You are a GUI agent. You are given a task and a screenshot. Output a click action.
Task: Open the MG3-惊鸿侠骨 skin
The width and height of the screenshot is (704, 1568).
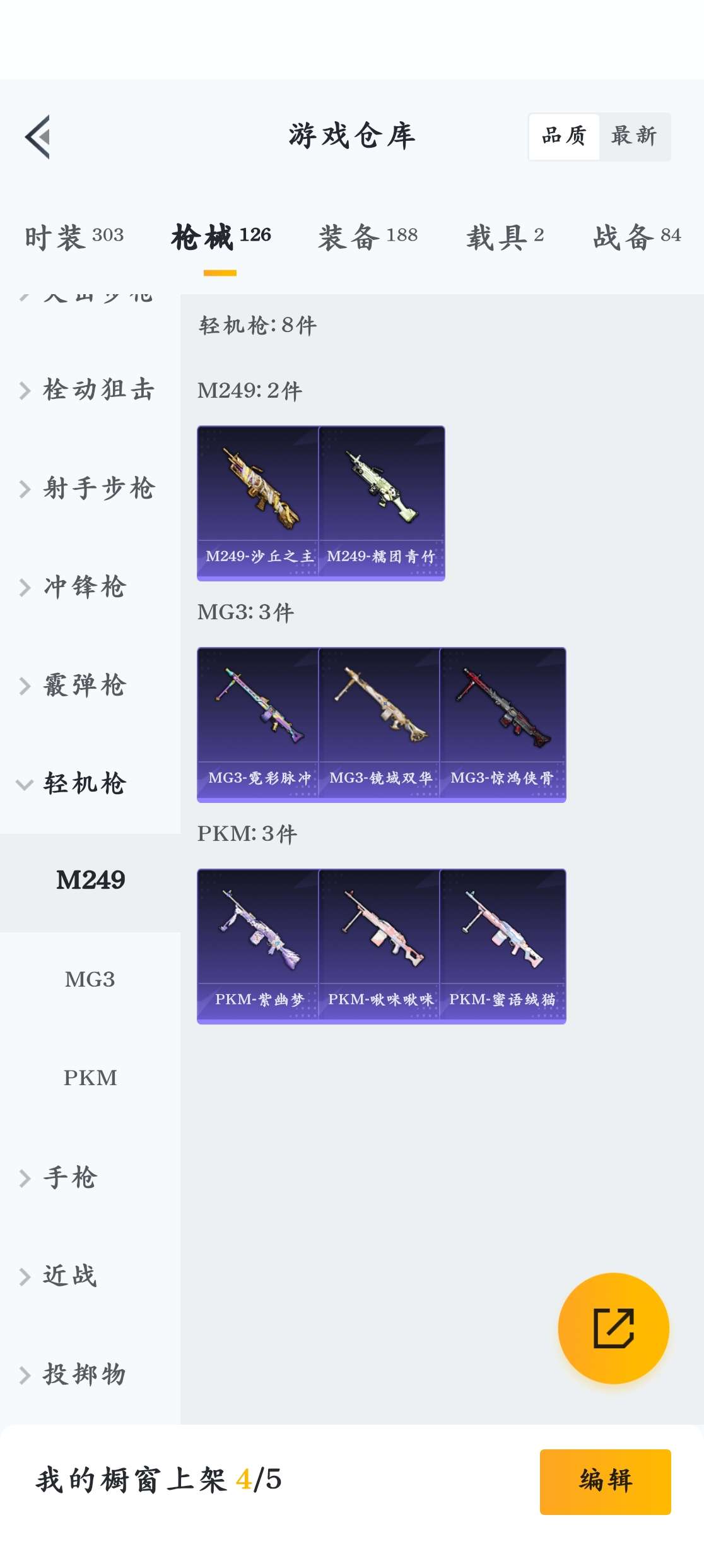point(503,724)
